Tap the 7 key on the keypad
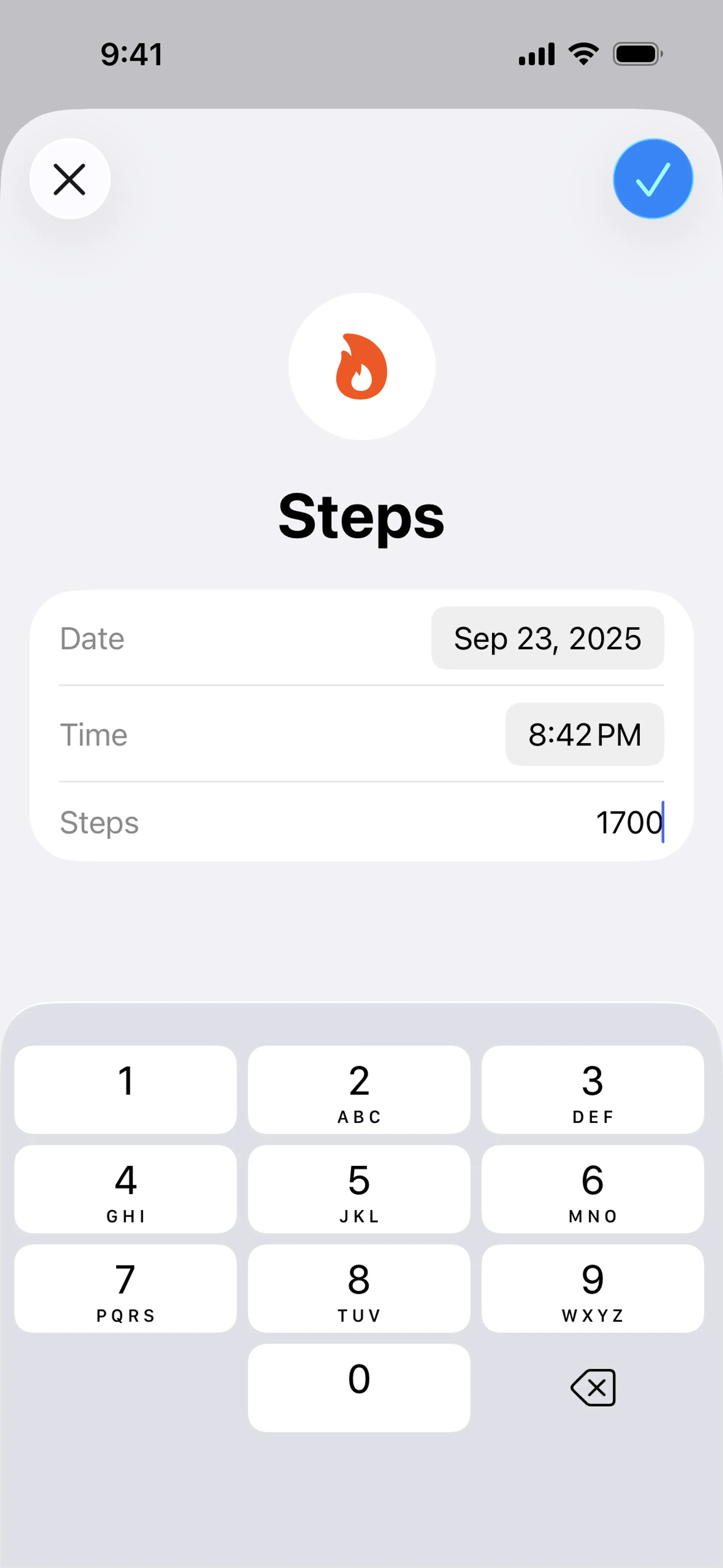723x1568 pixels. (x=125, y=1288)
